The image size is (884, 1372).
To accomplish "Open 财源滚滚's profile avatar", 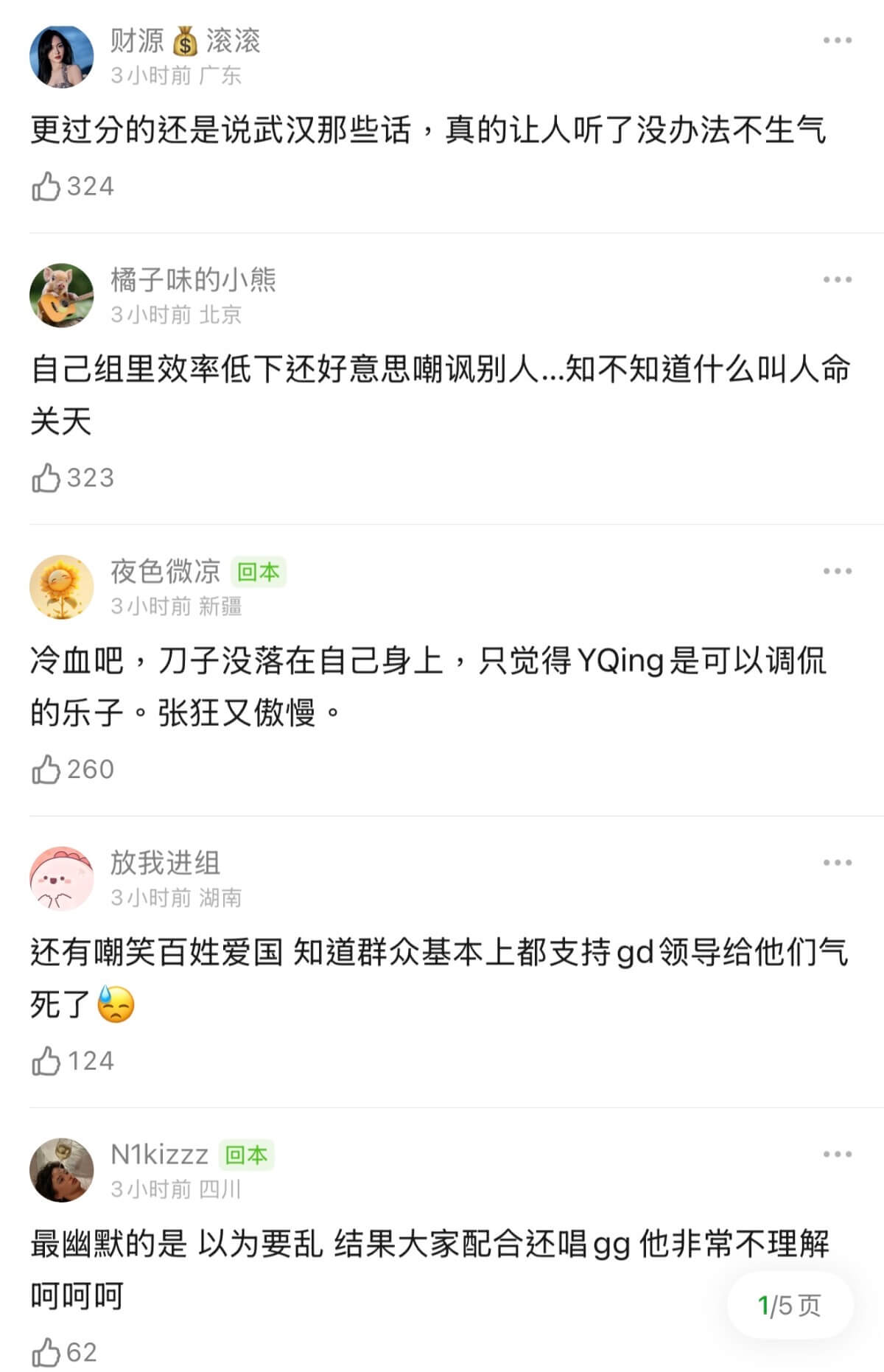I will 62,57.
